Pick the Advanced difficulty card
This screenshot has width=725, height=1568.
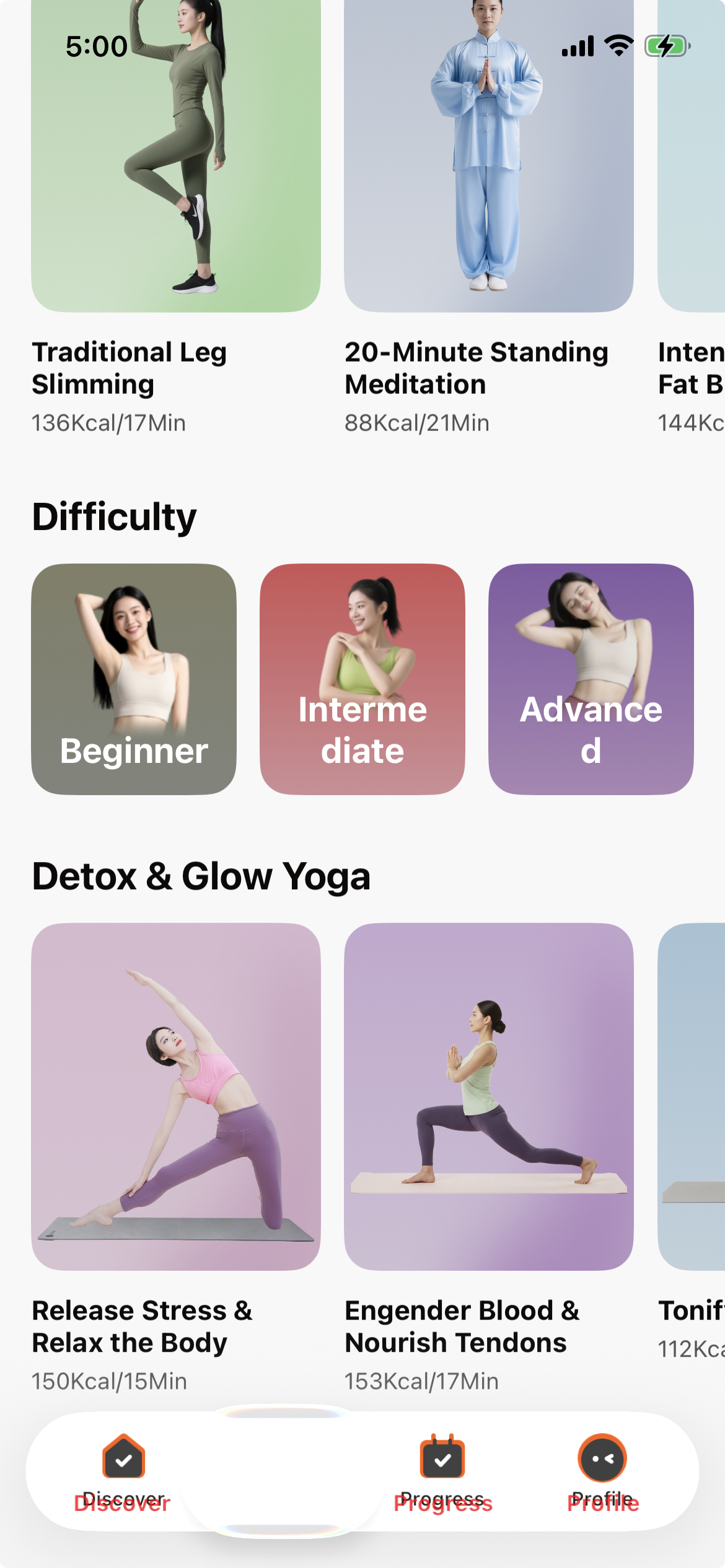click(x=591, y=679)
